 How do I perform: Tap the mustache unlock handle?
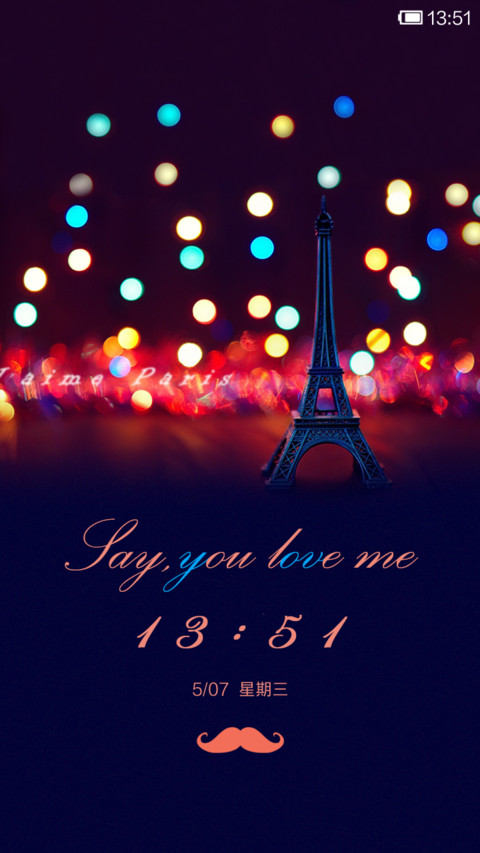(240, 739)
